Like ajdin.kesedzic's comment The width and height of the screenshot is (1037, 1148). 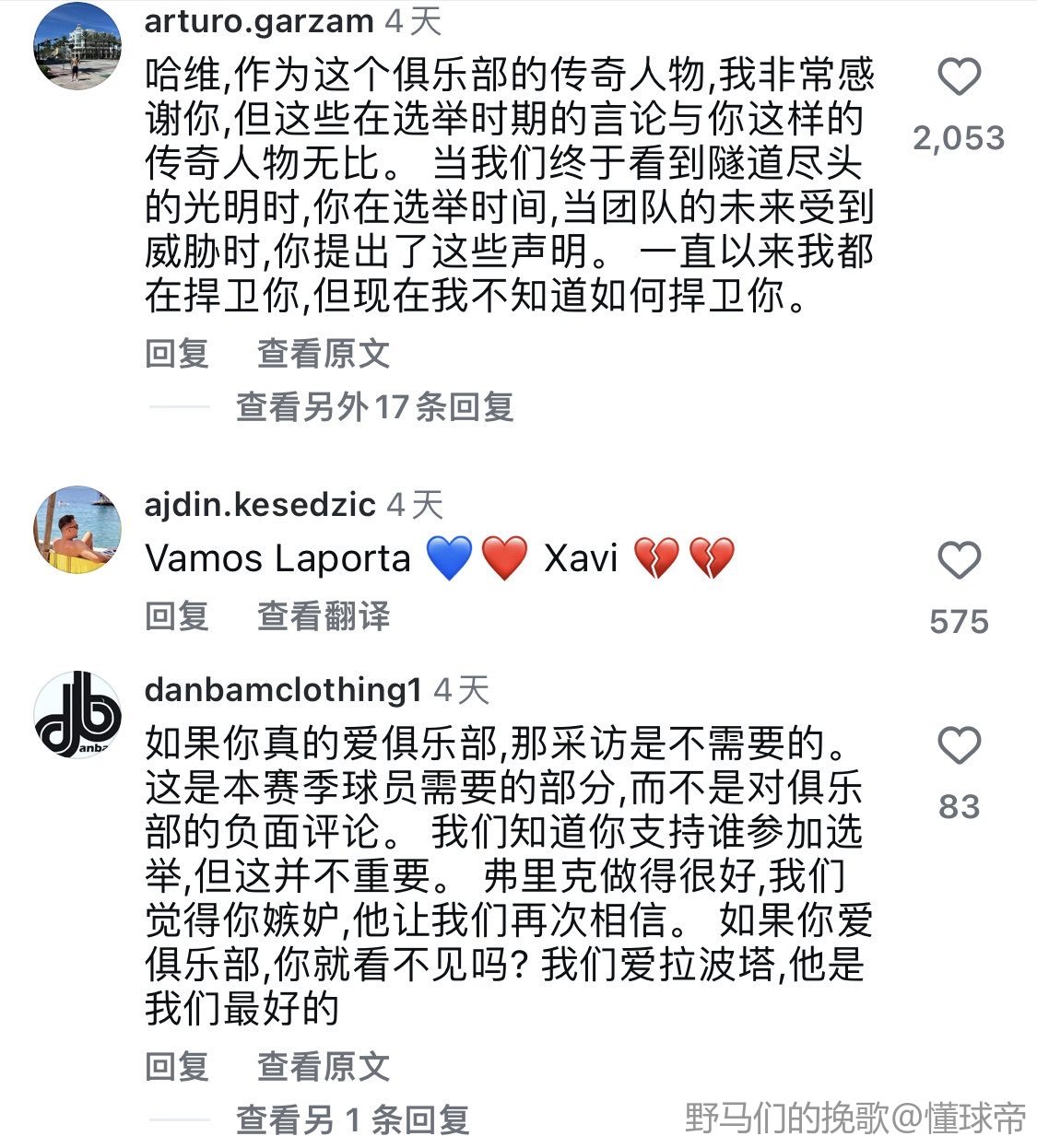point(959,560)
